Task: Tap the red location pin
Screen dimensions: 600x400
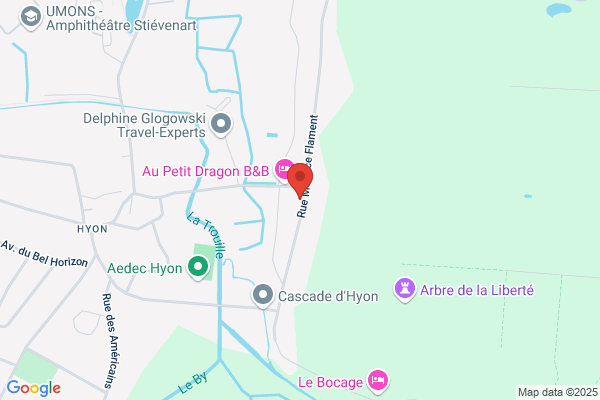Action: pyautogui.click(x=300, y=180)
